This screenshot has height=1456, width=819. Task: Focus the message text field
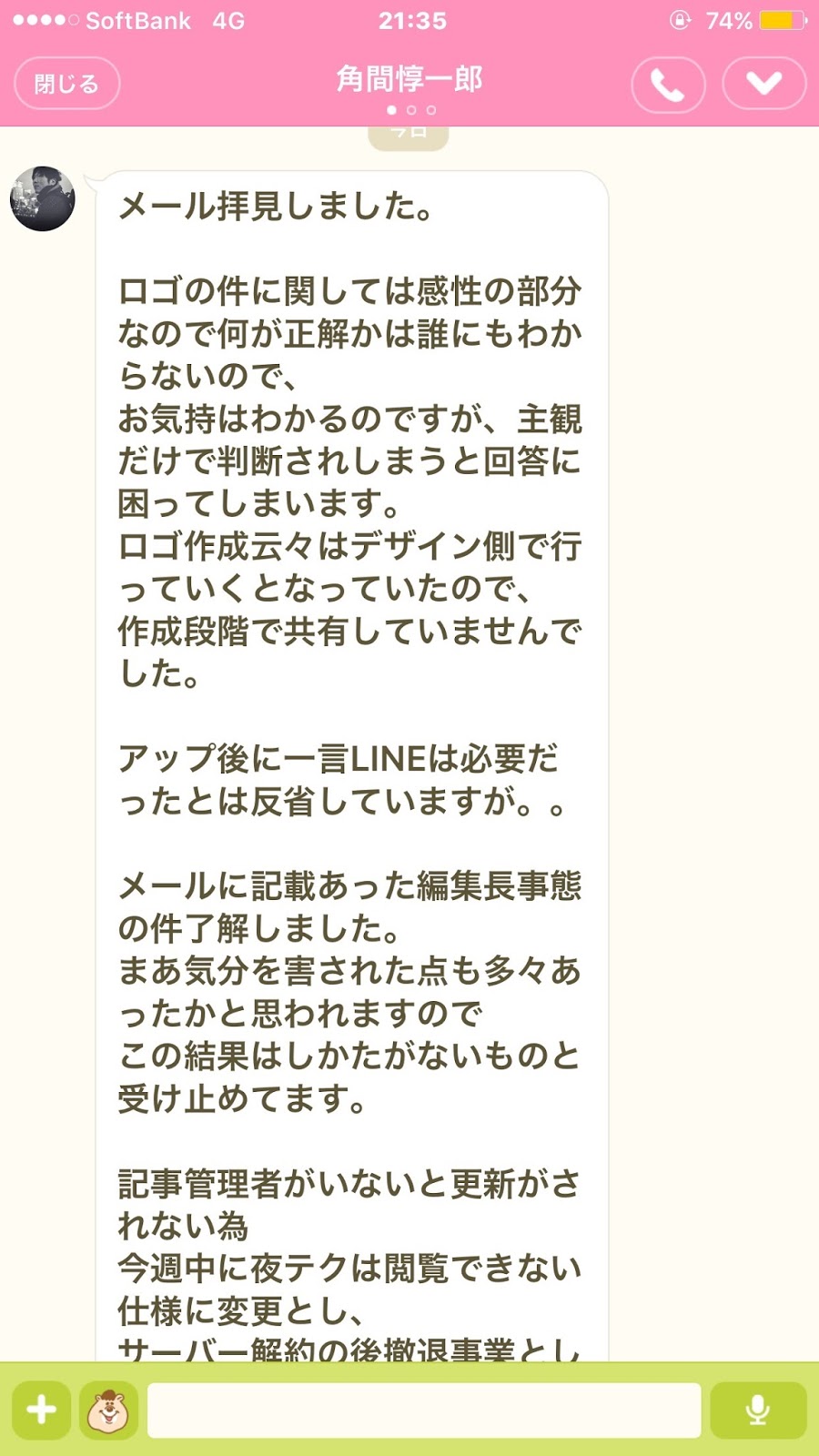coord(424,1410)
